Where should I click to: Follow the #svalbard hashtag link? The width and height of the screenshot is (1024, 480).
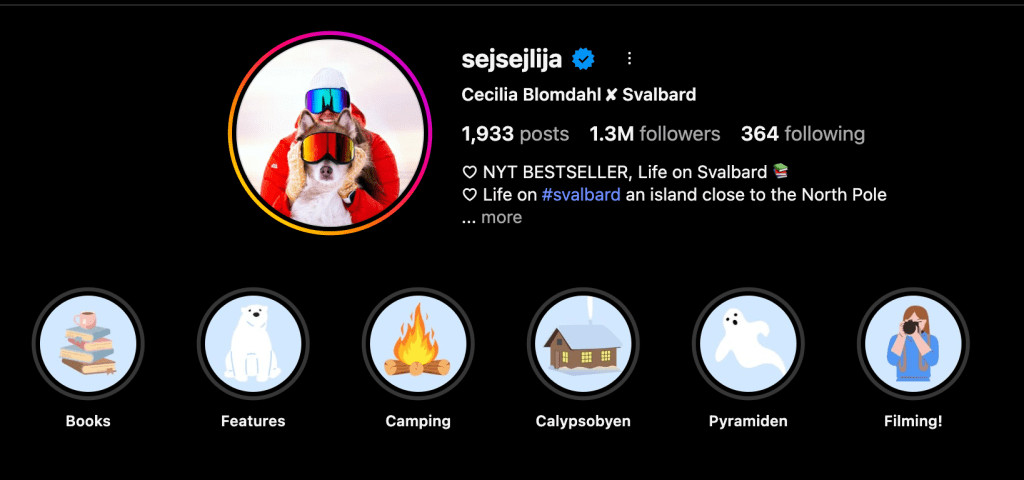click(581, 194)
